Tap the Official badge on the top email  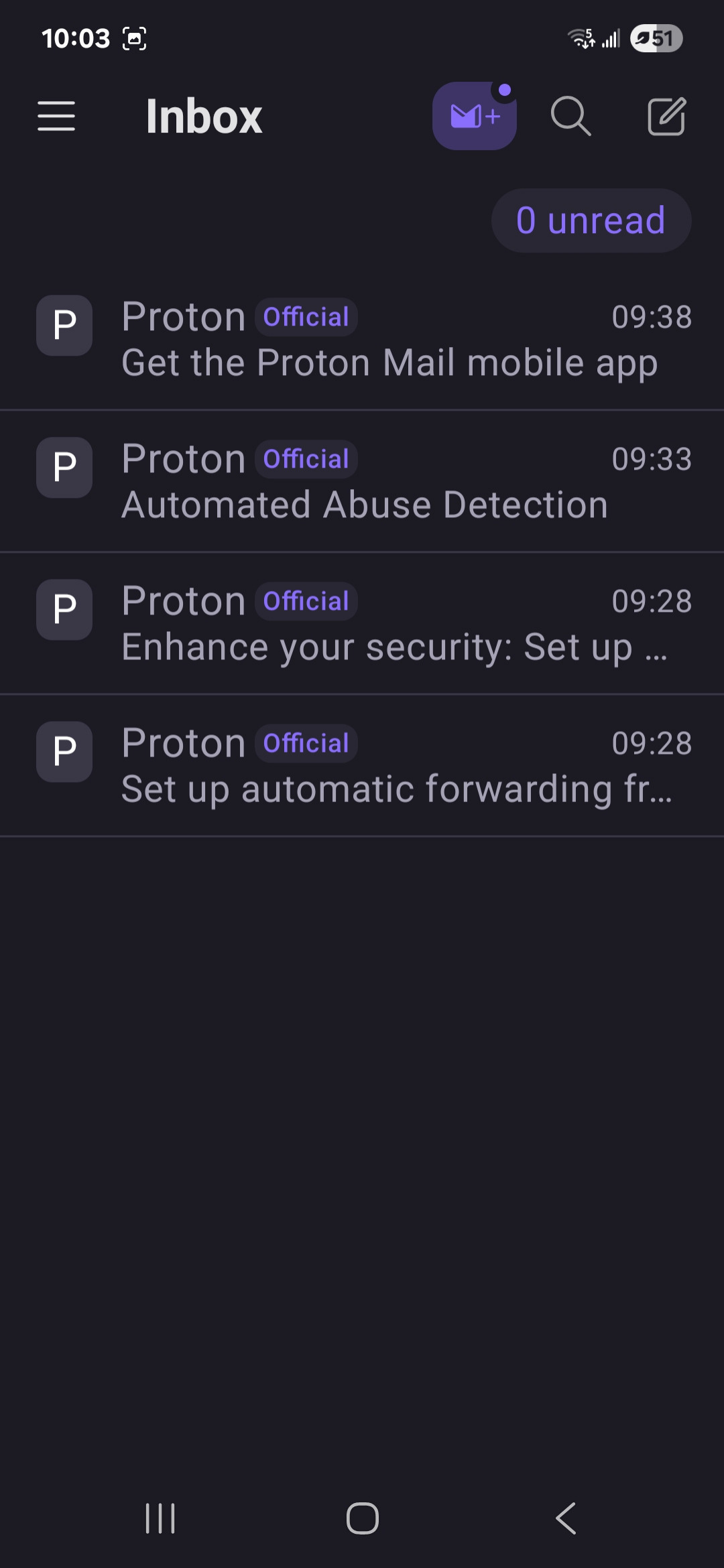coord(305,316)
